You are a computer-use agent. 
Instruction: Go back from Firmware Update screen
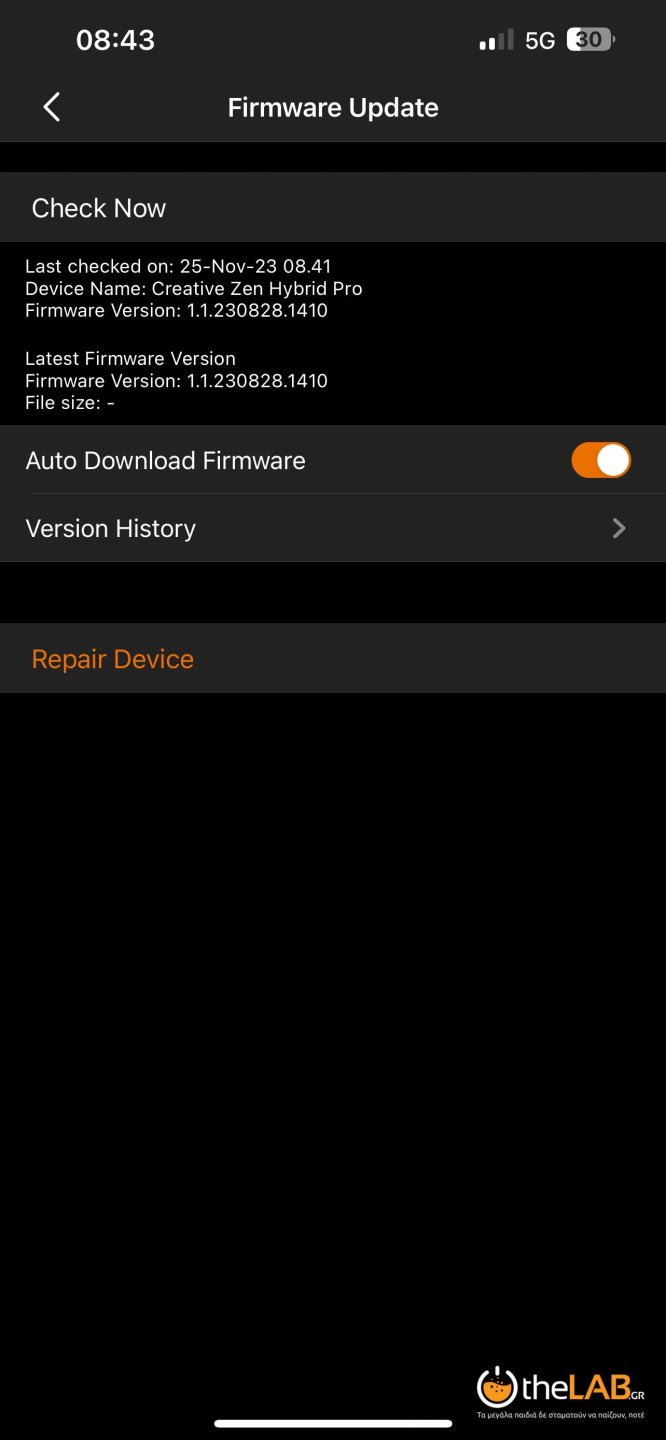(52, 107)
